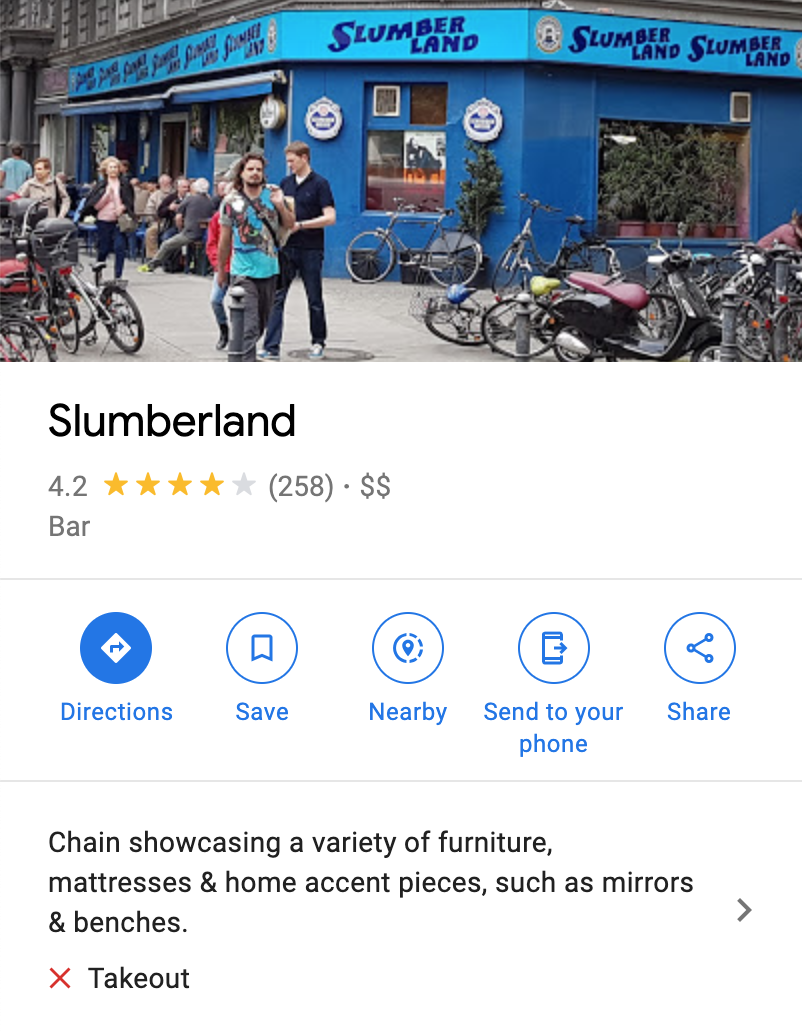Share the Slumberland listing

pos(699,648)
